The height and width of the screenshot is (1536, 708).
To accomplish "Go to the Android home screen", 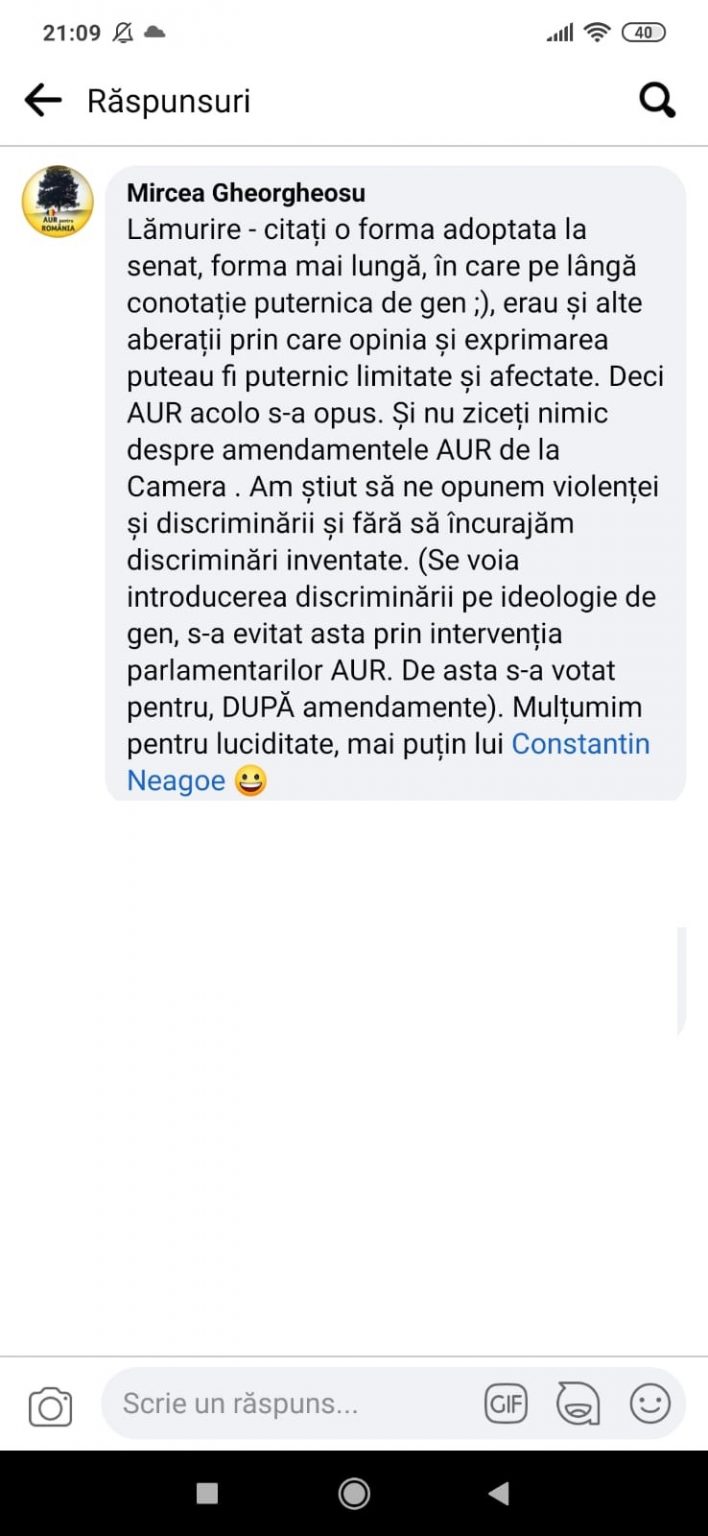I will pos(354,1494).
